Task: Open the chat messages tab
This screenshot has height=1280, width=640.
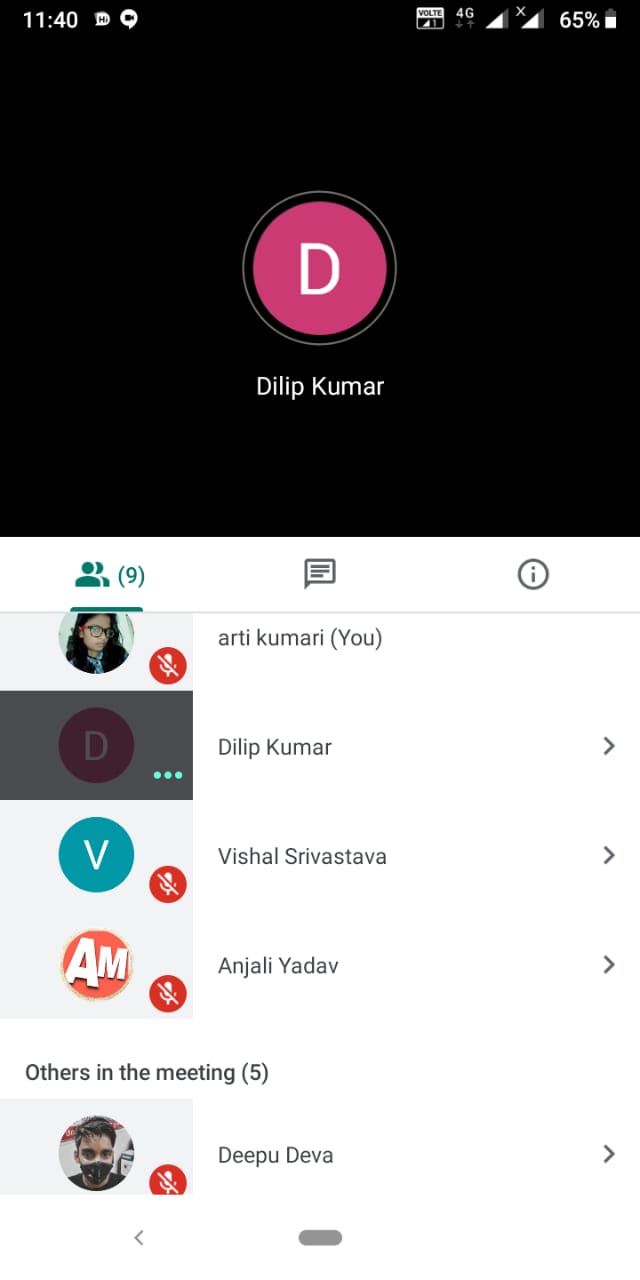Action: (320, 574)
